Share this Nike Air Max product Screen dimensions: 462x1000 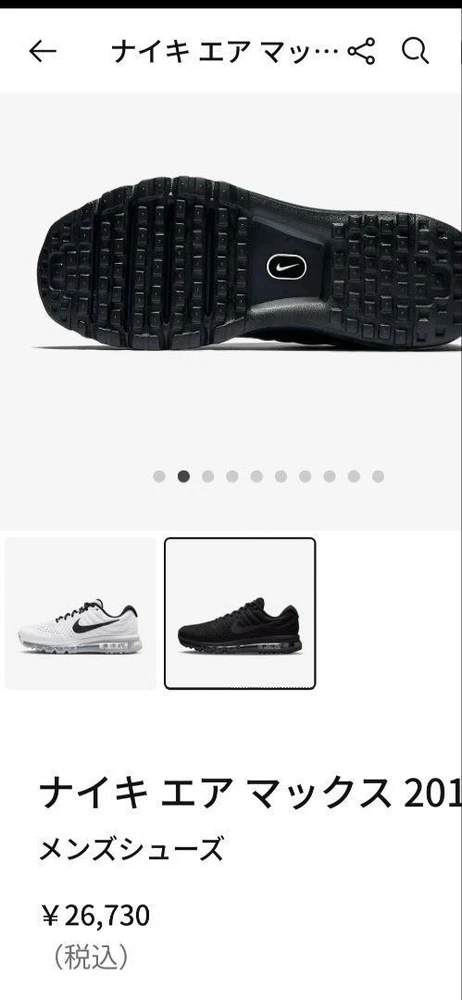361,51
